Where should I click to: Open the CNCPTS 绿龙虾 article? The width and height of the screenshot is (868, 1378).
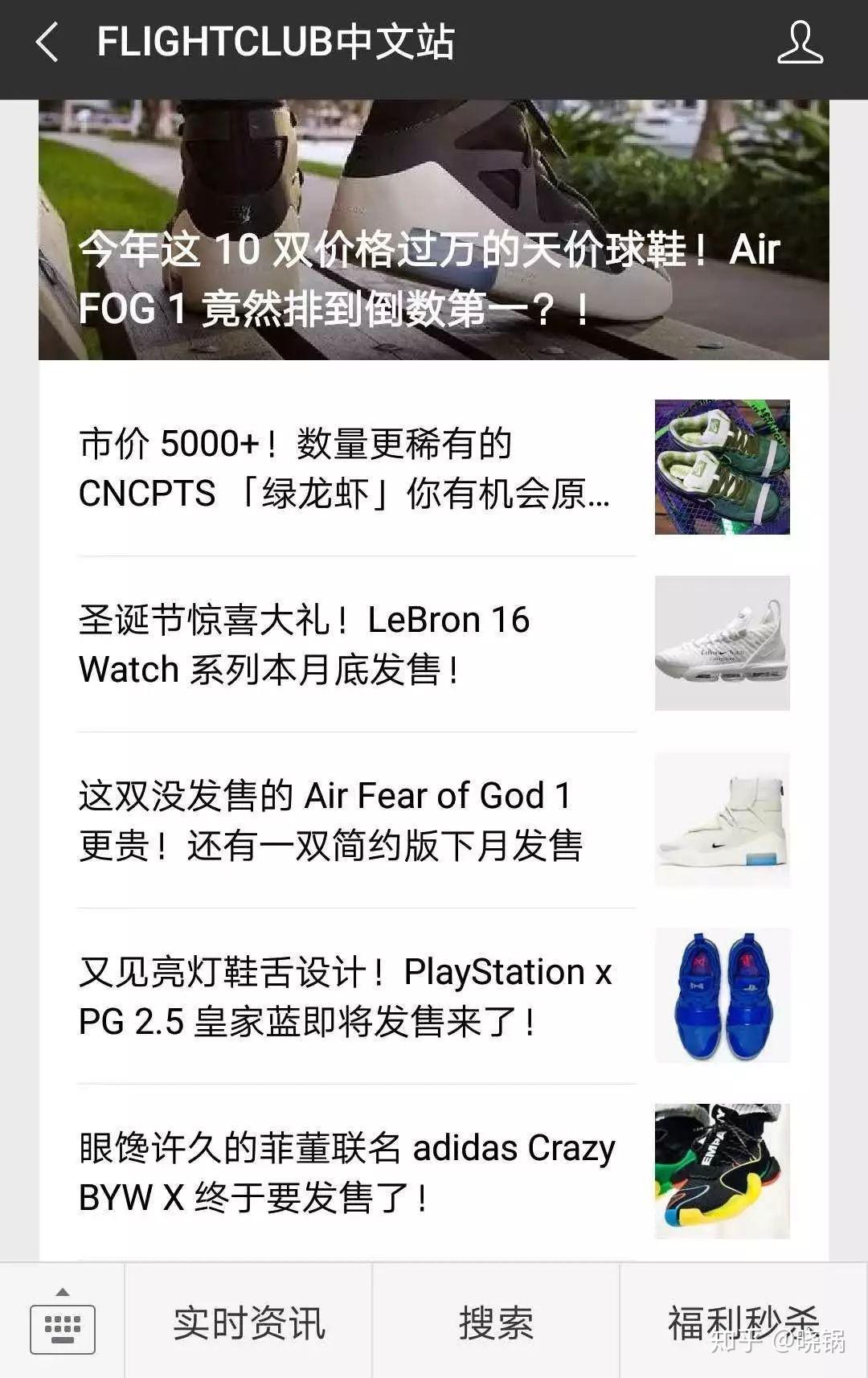(x=346, y=469)
